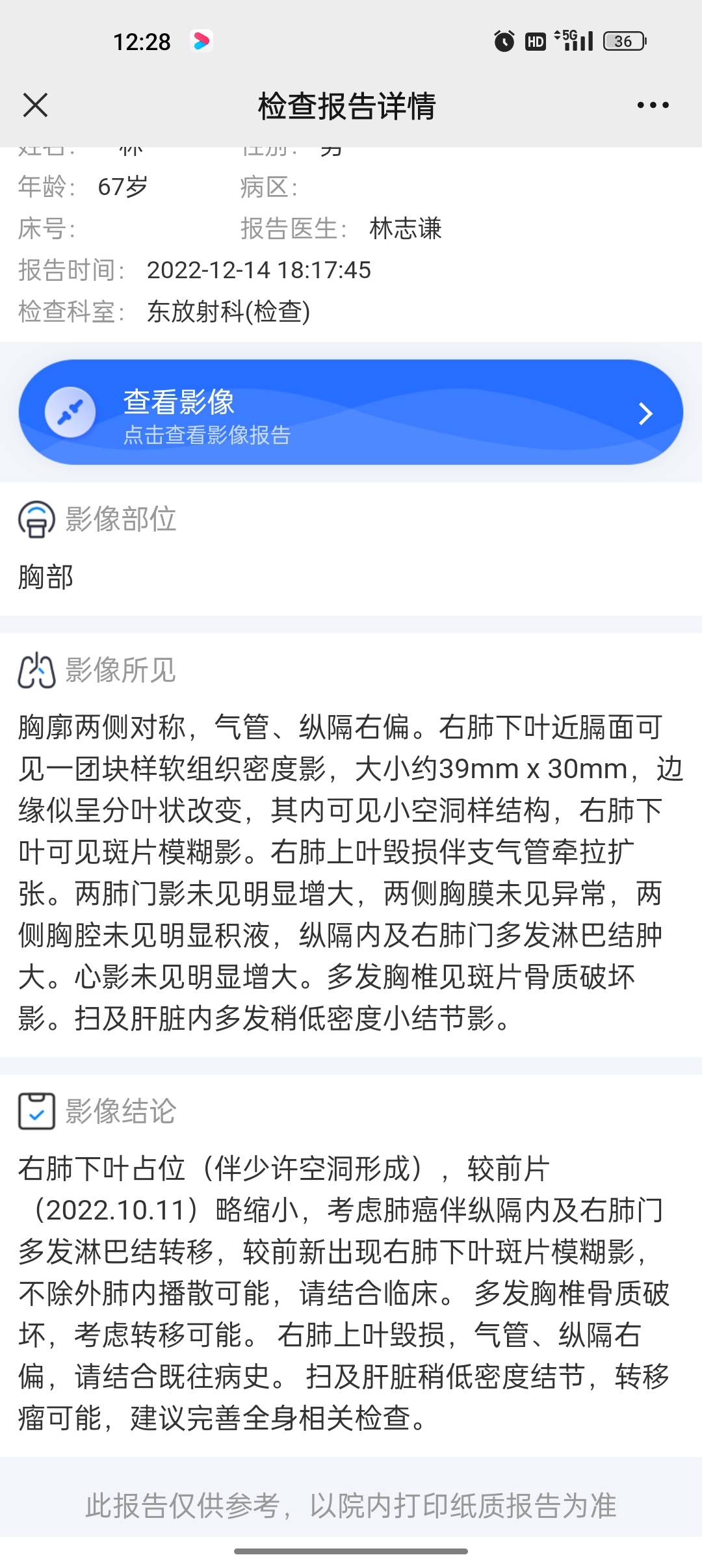The width and height of the screenshot is (702, 1568).
Task: Click the 影像部位 section icon
Action: tap(37, 518)
